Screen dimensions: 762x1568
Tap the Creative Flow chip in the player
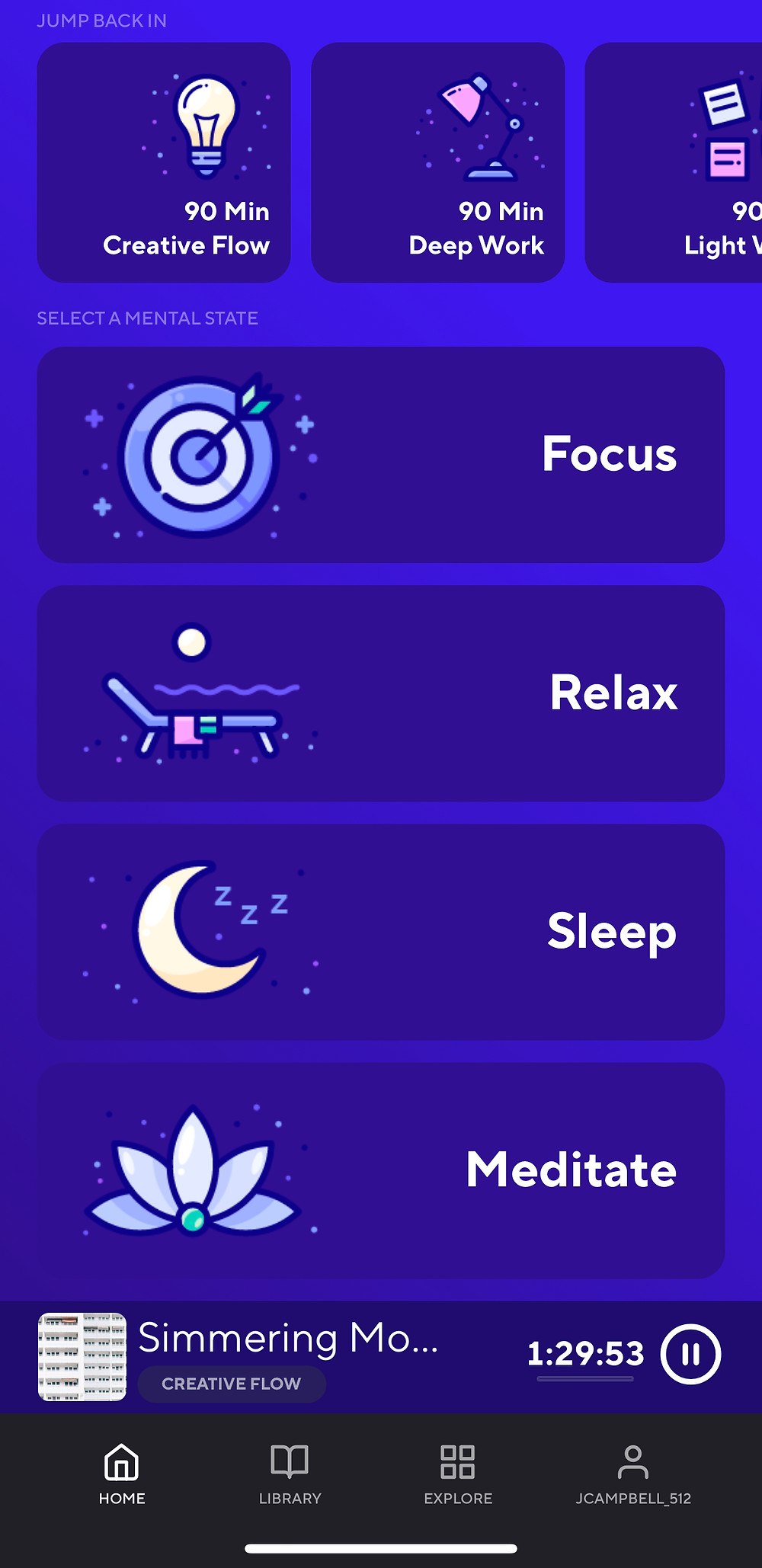232,1384
